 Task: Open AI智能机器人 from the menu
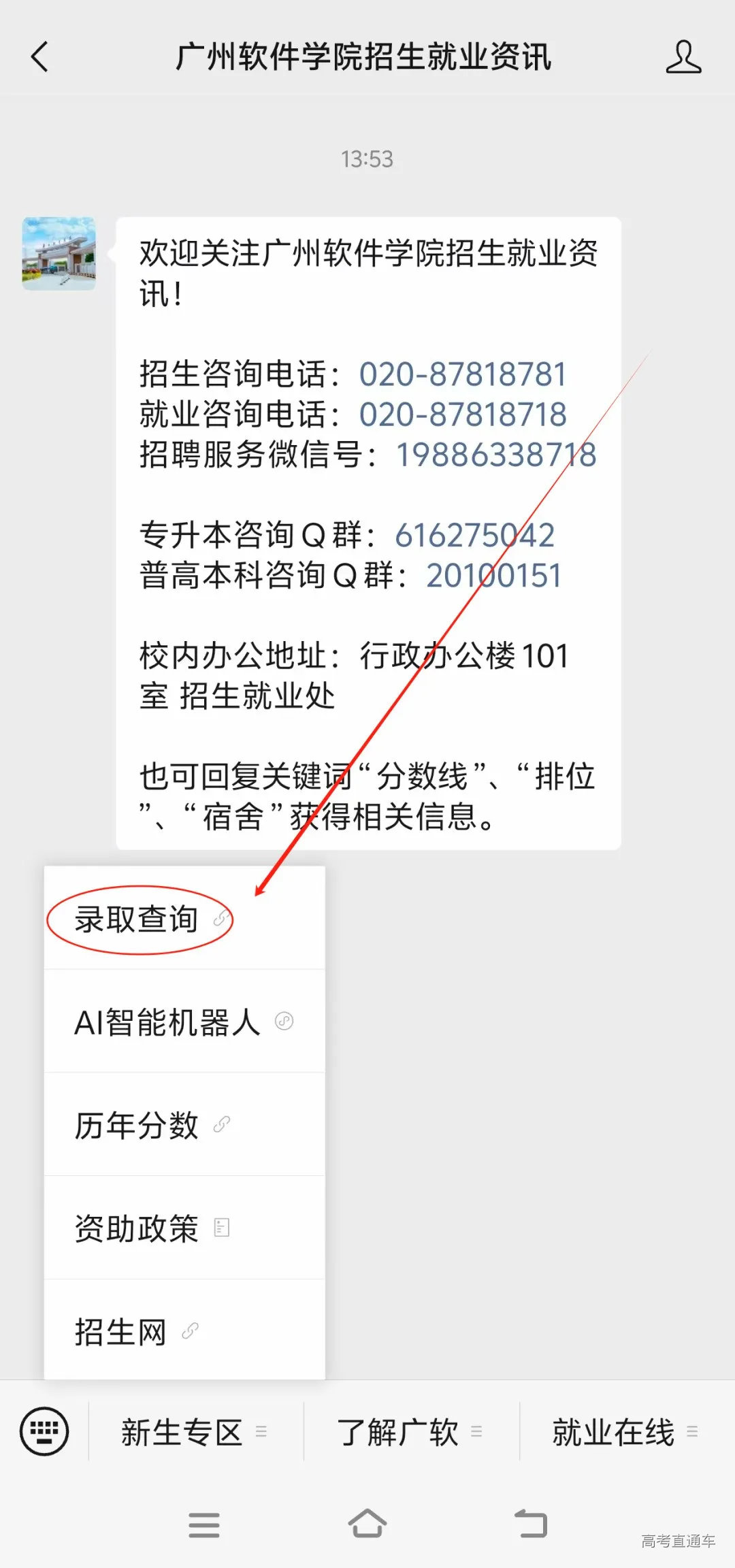pos(167,1022)
